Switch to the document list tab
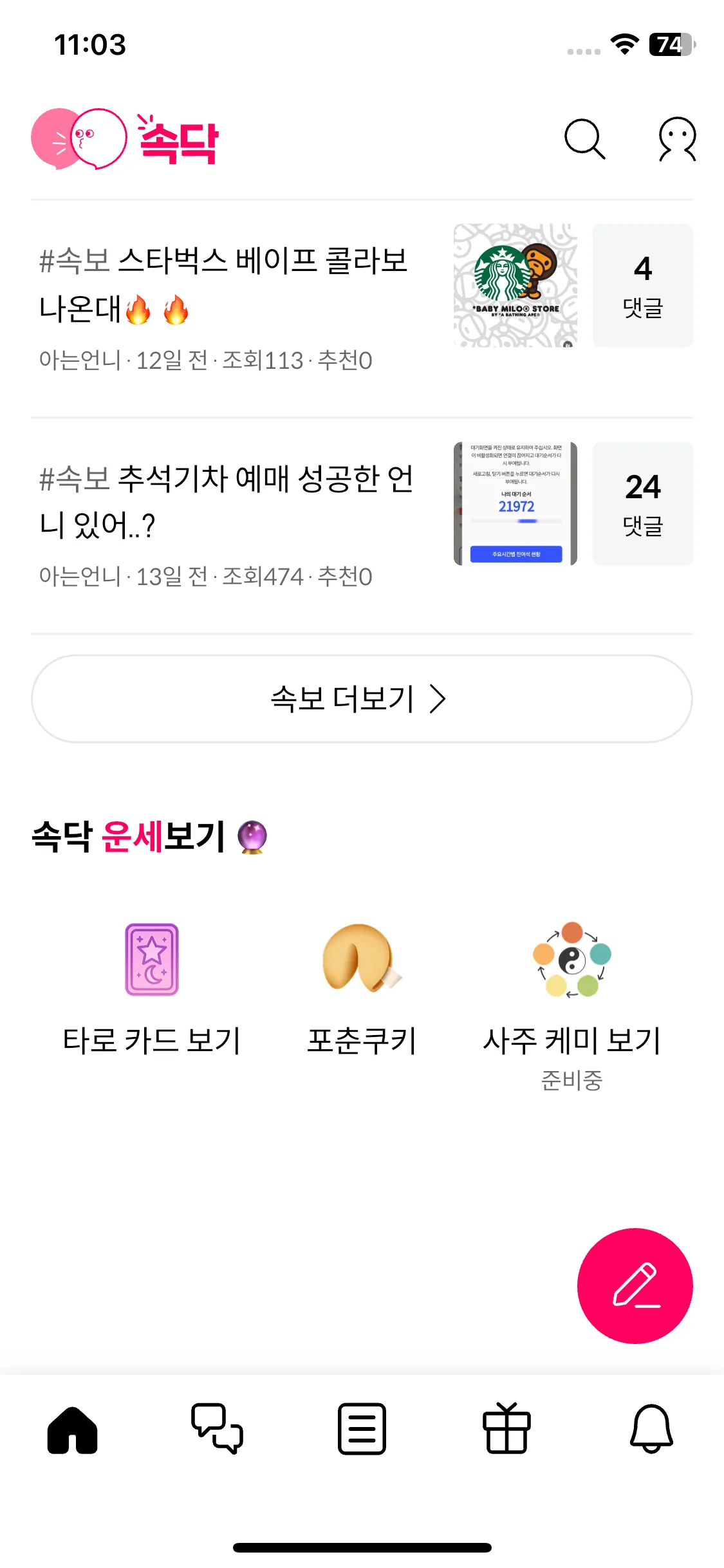Viewport: 724px width, 1568px height. point(362,1429)
